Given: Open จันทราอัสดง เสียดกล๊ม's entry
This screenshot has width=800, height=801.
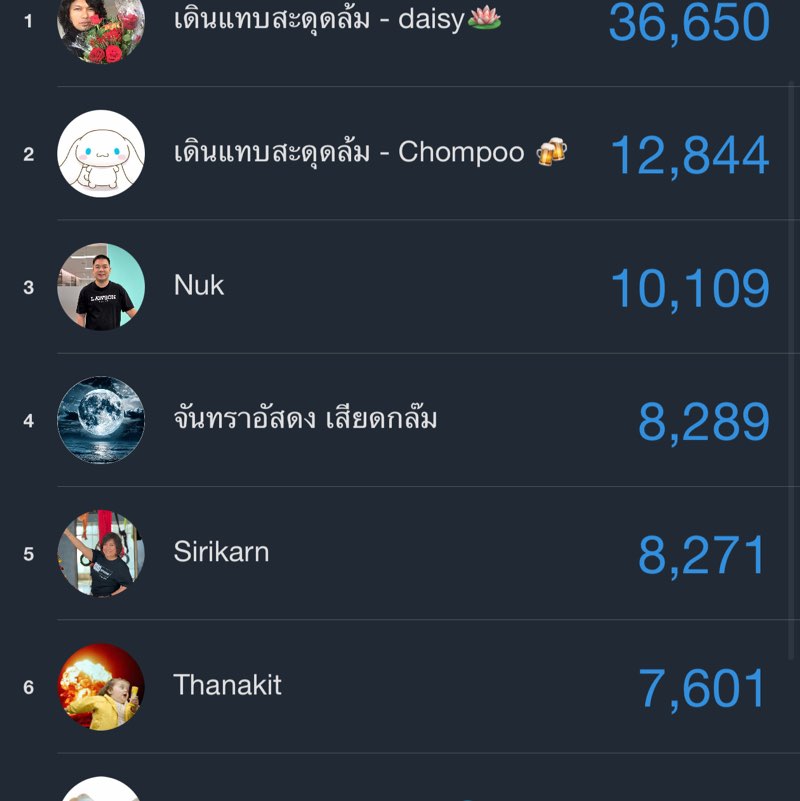Looking at the screenshot, I should pyautogui.click(x=305, y=420).
